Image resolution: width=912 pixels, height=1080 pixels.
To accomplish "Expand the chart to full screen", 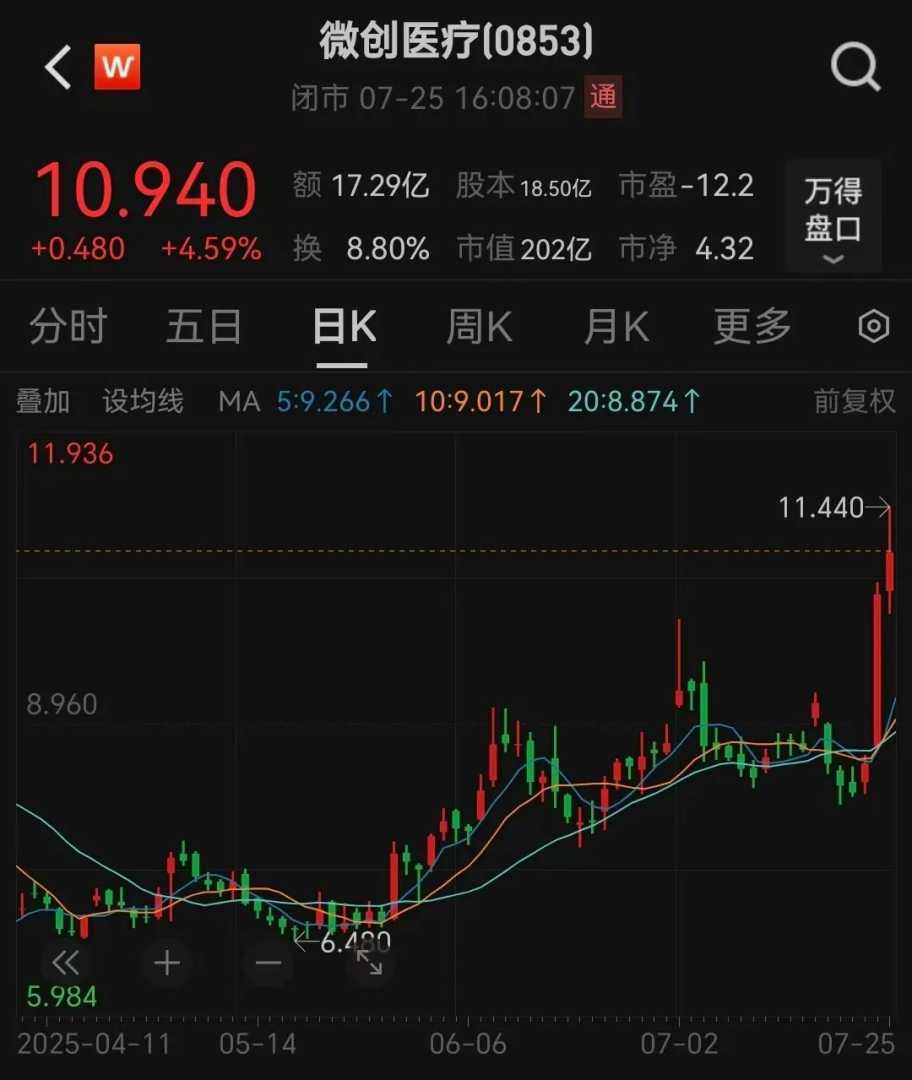I will [x=370, y=963].
